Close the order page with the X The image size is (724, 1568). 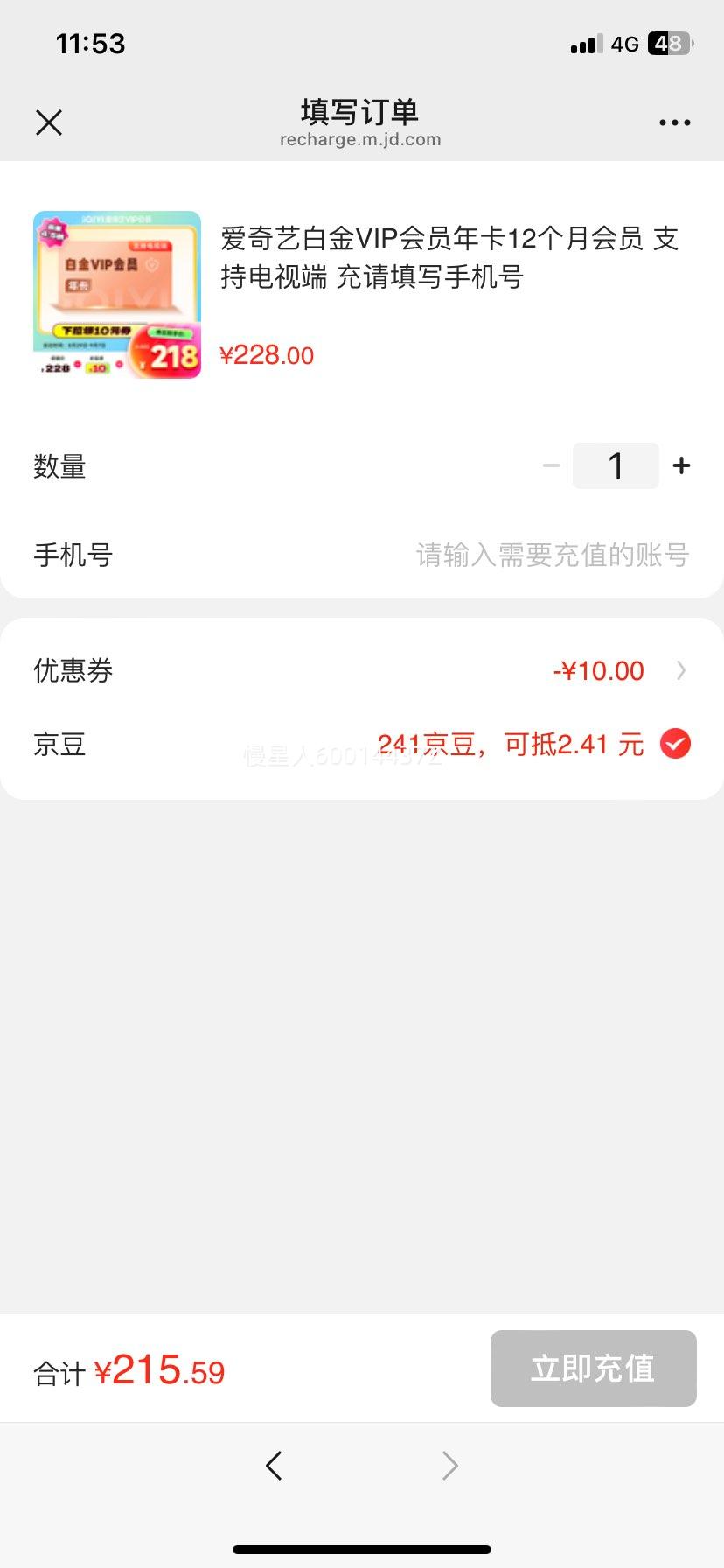pos(49,122)
